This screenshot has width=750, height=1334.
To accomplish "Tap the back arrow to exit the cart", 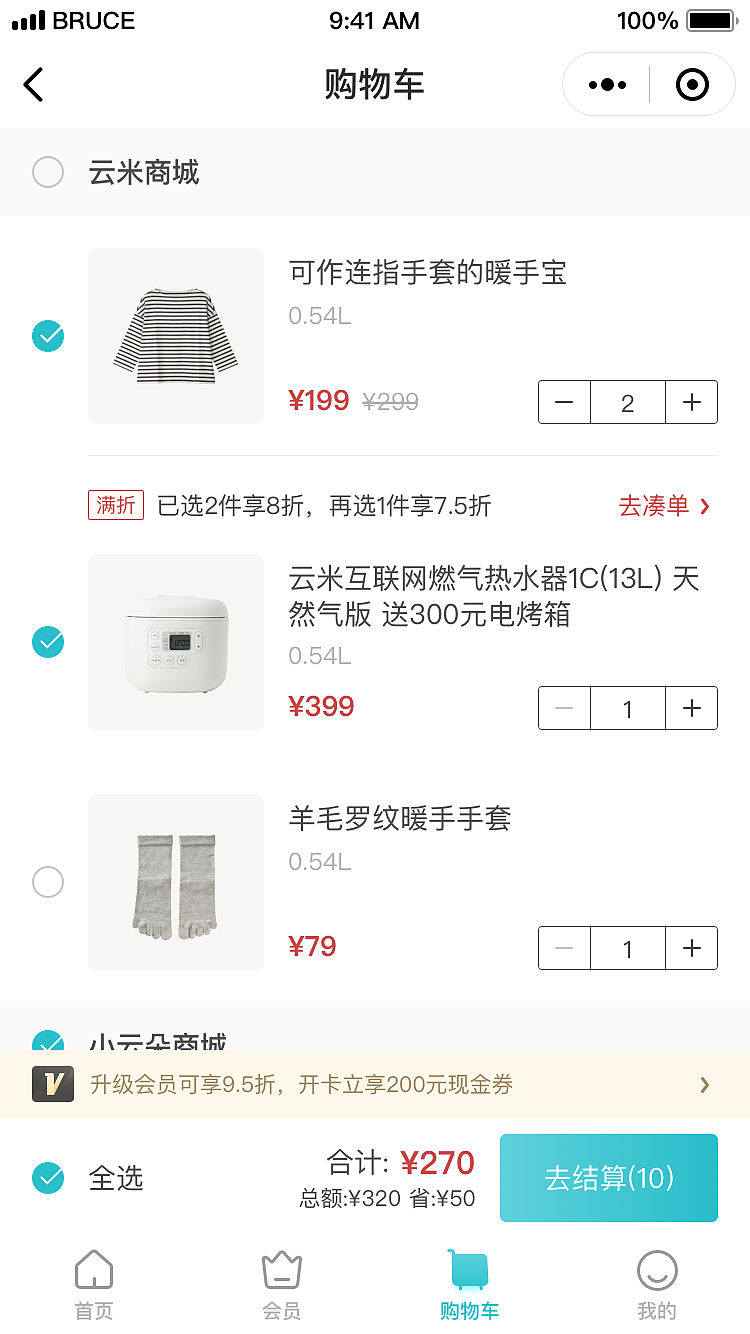I will [x=34, y=84].
